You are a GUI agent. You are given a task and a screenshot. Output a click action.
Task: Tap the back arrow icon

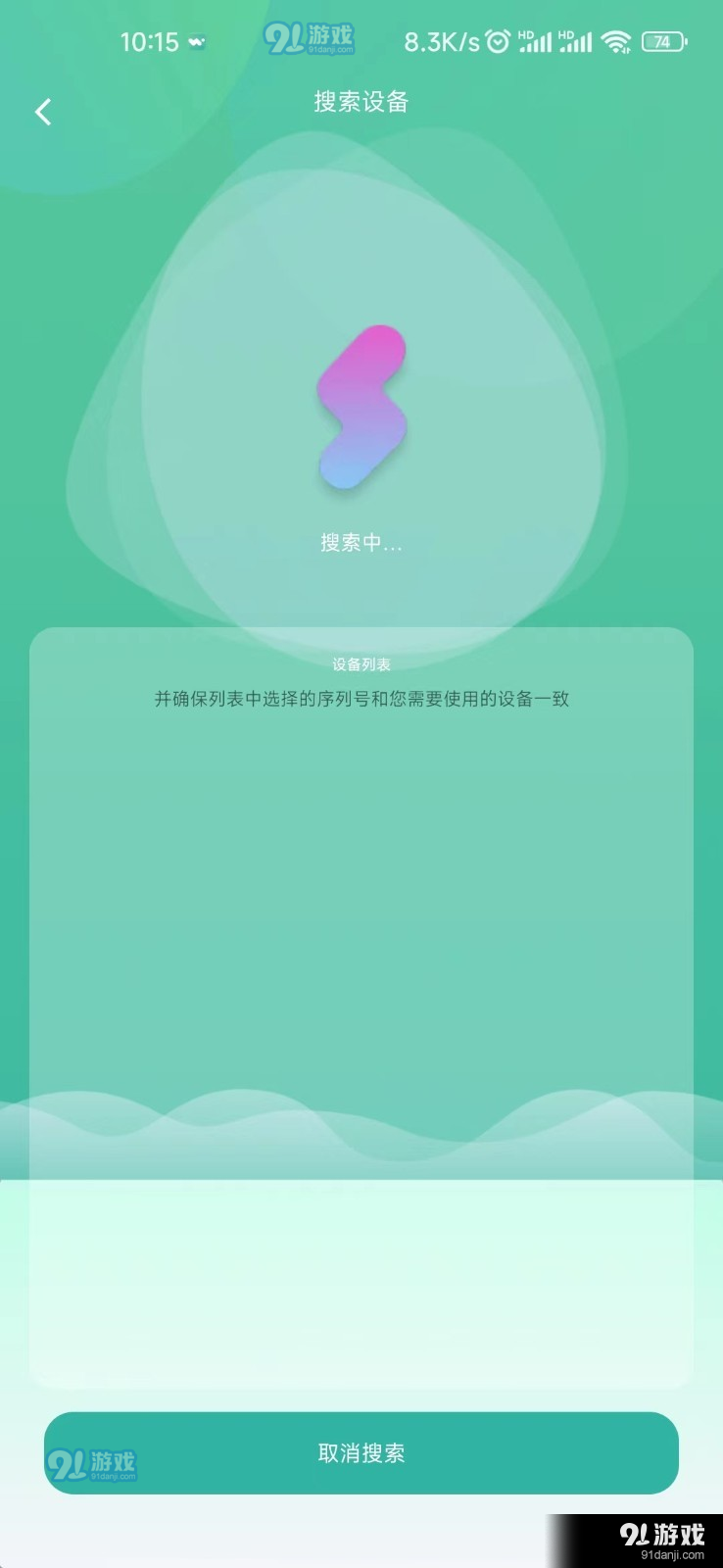[x=42, y=111]
